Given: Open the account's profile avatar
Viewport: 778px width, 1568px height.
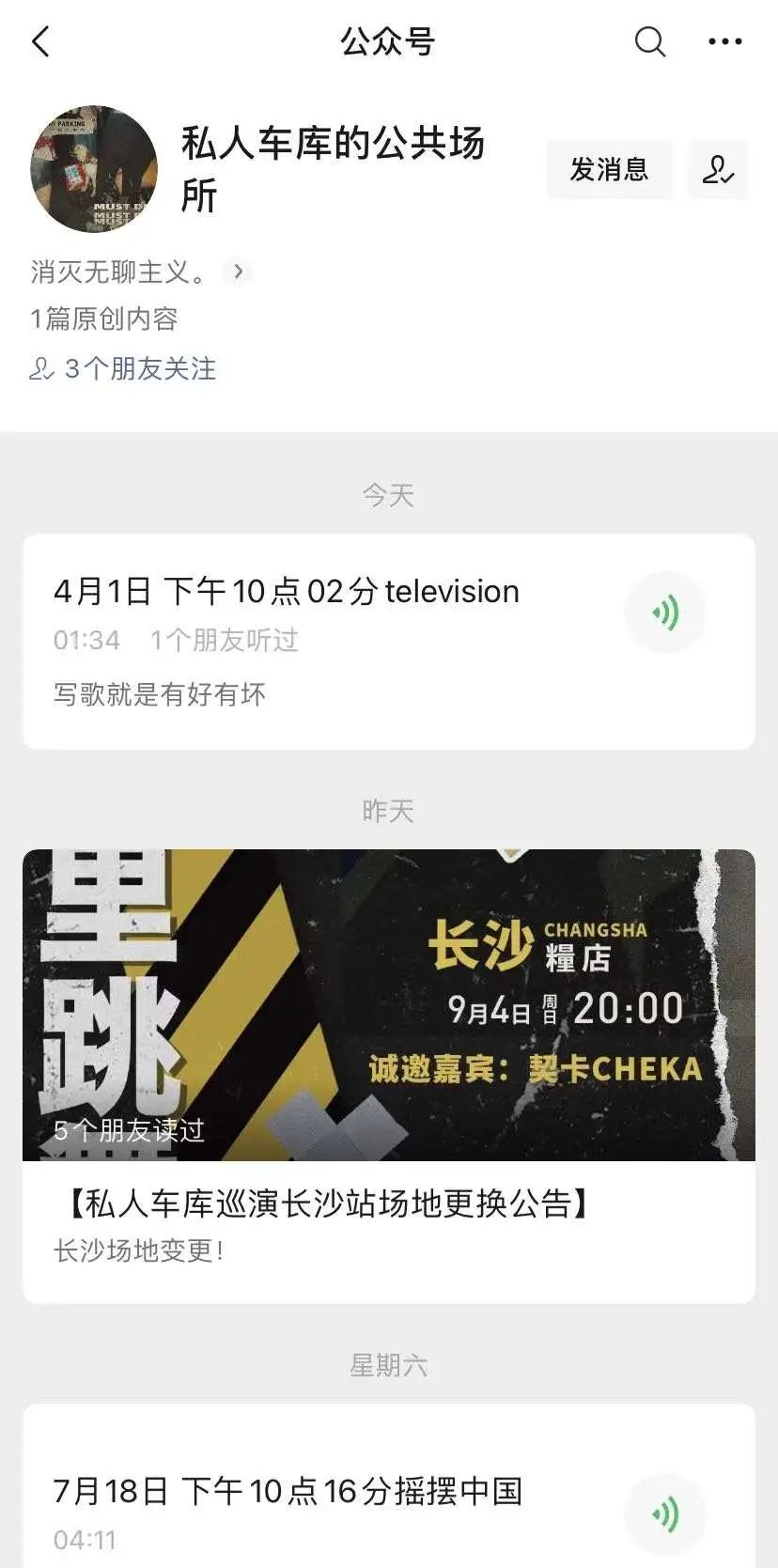Looking at the screenshot, I should [x=94, y=169].
